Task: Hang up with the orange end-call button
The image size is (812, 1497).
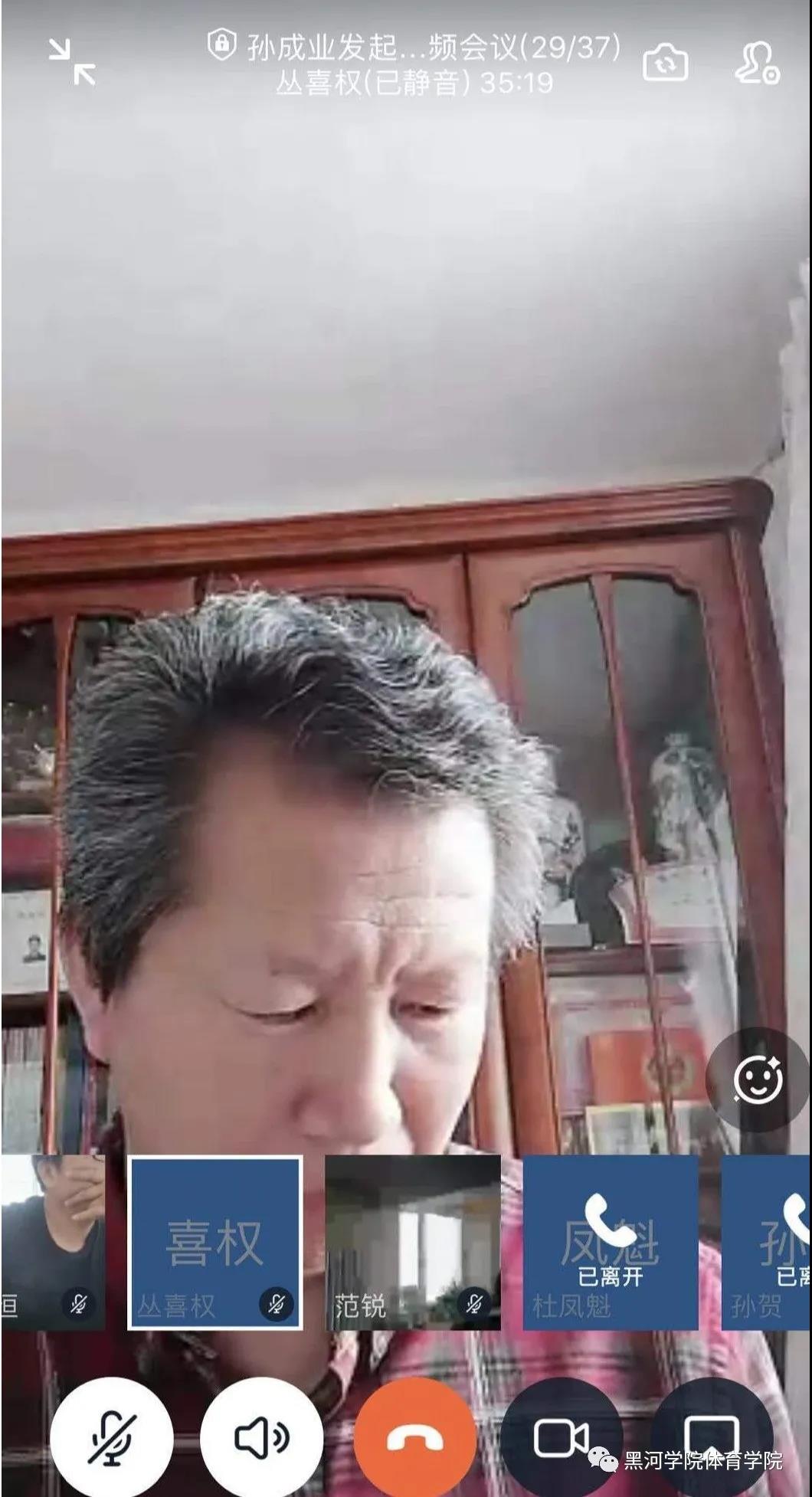Action: pyautogui.click(x=414, y=1438)
